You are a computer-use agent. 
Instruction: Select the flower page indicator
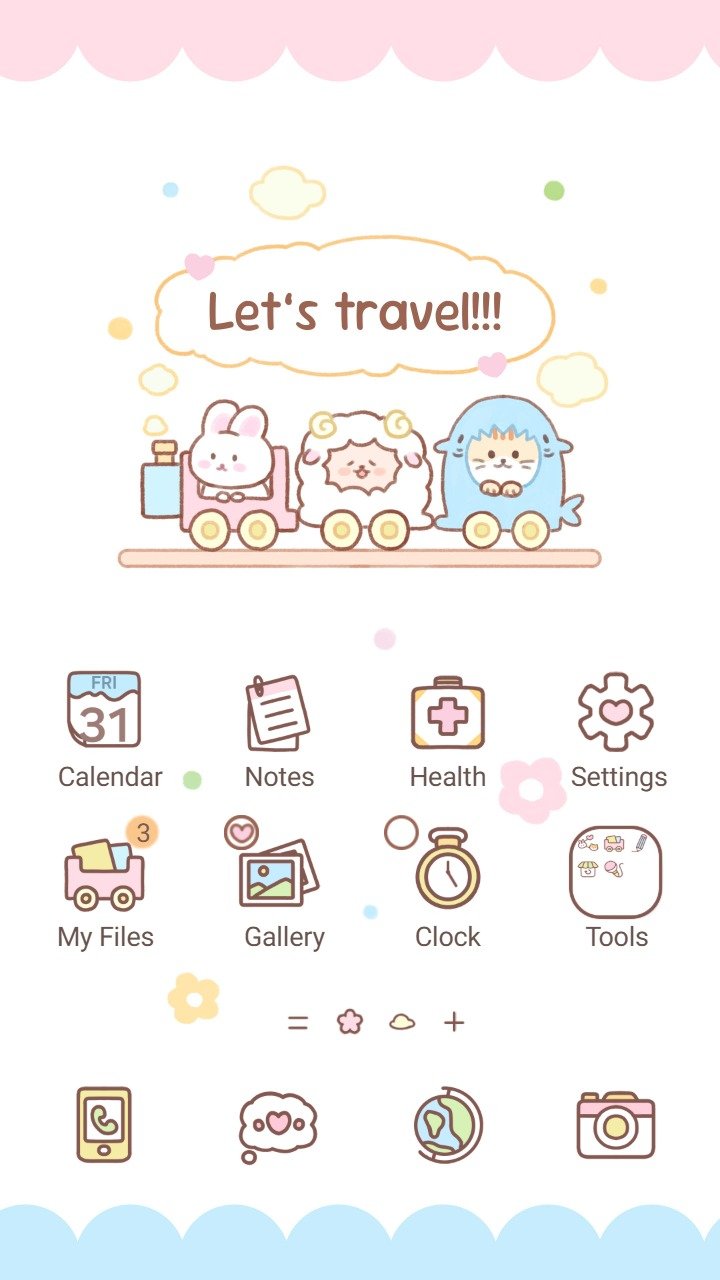coord(349,1022)
